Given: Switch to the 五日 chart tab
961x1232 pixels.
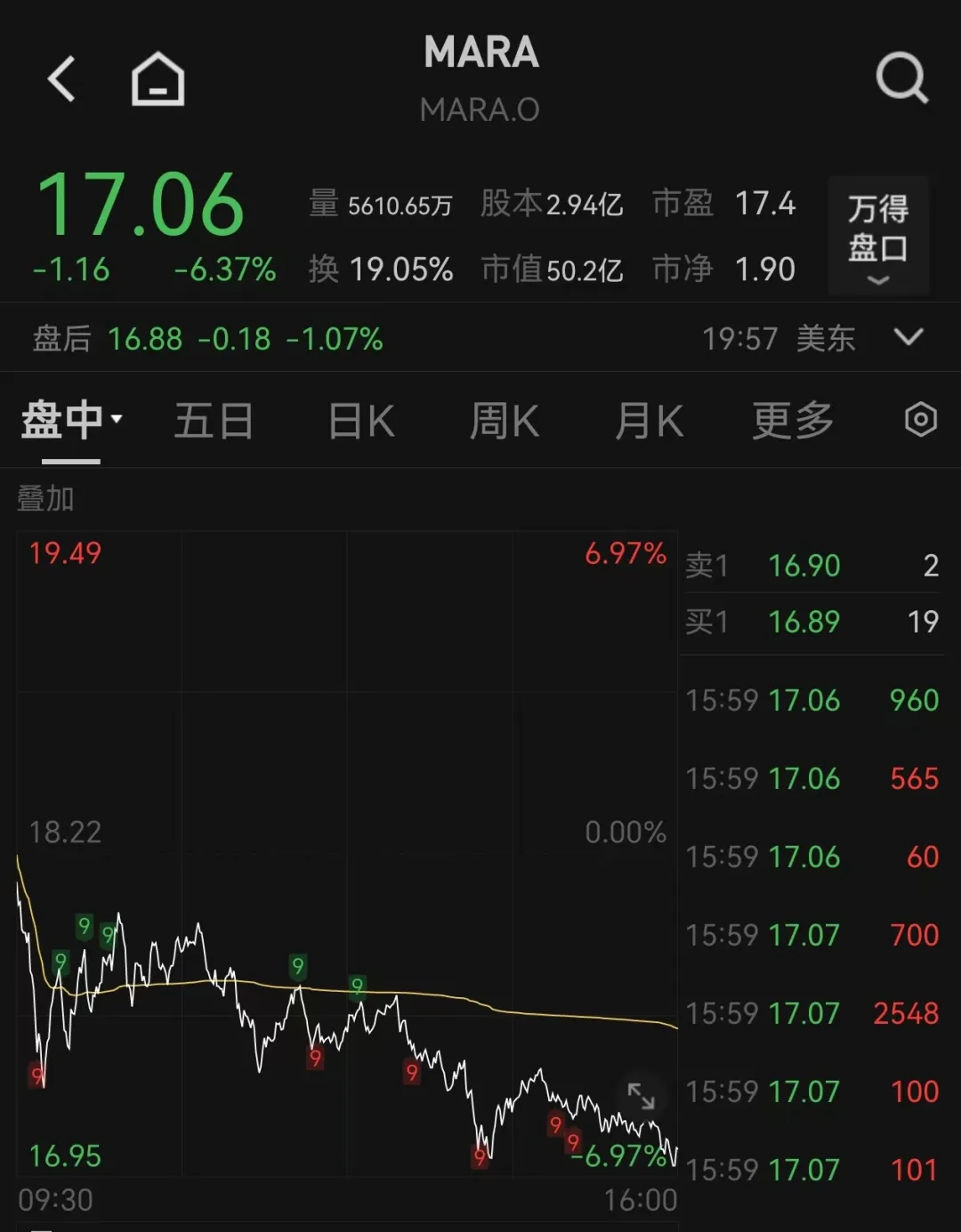Looking at the screenshot, I should click(214, 420).
